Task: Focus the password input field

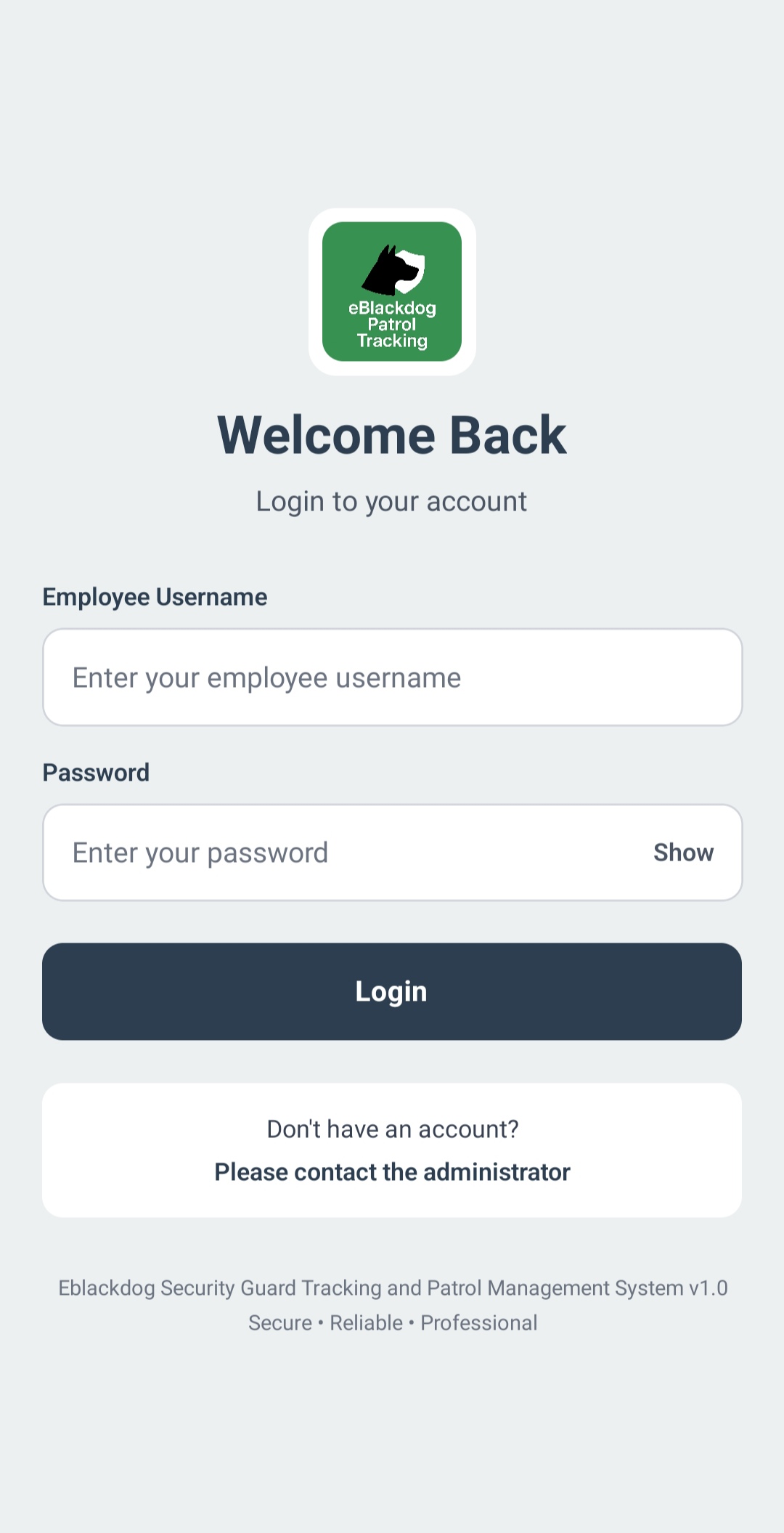Action: pos(341,853)
